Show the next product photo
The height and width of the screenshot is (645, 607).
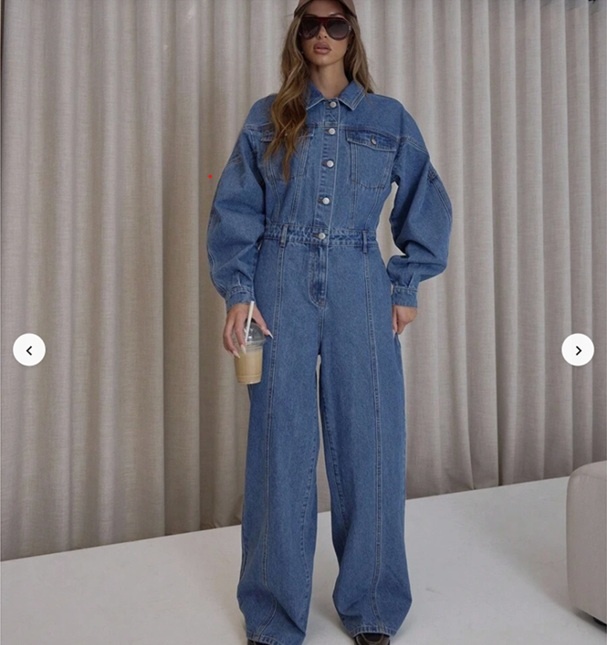(578, 350)
